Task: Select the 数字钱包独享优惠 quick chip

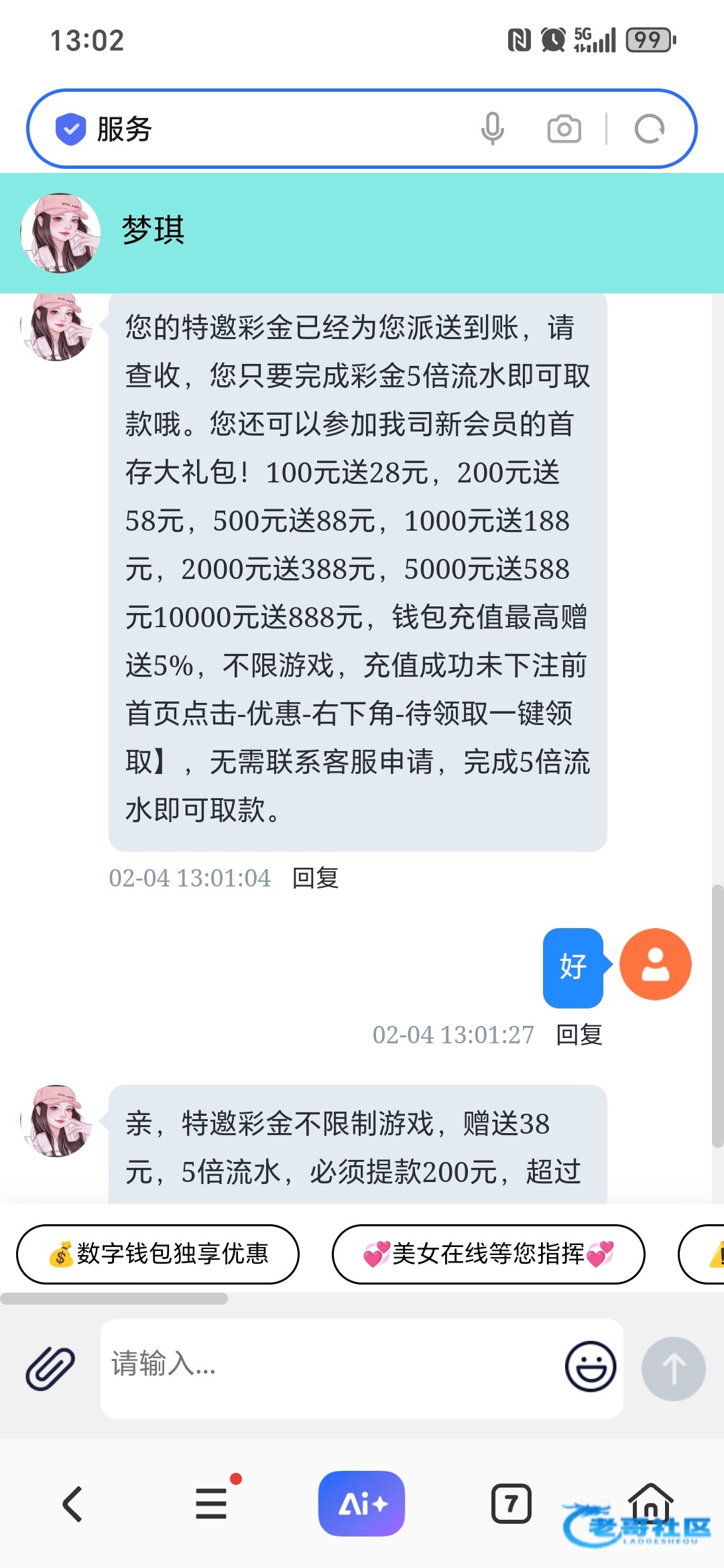Action: coord(158,1254)
